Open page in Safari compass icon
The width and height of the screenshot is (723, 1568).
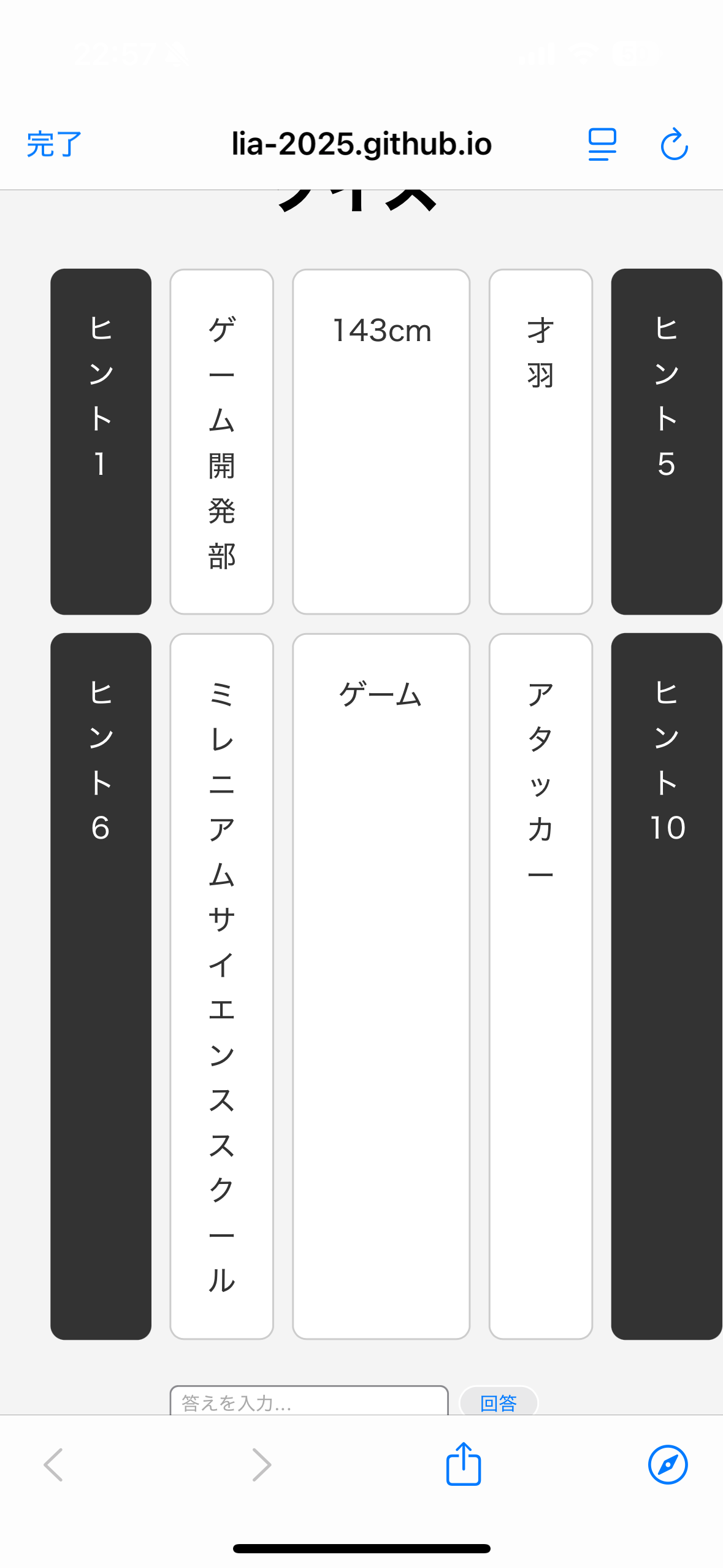click(667, 1464)
